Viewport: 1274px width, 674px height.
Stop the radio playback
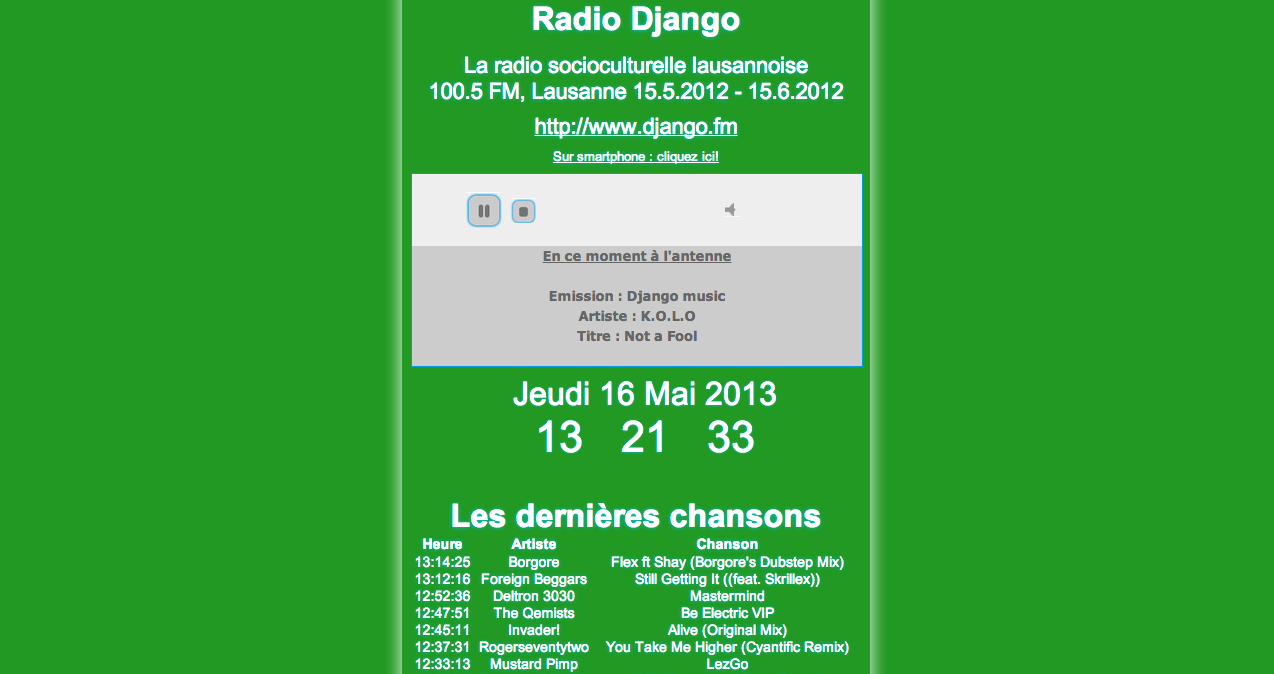pos(523,211)
